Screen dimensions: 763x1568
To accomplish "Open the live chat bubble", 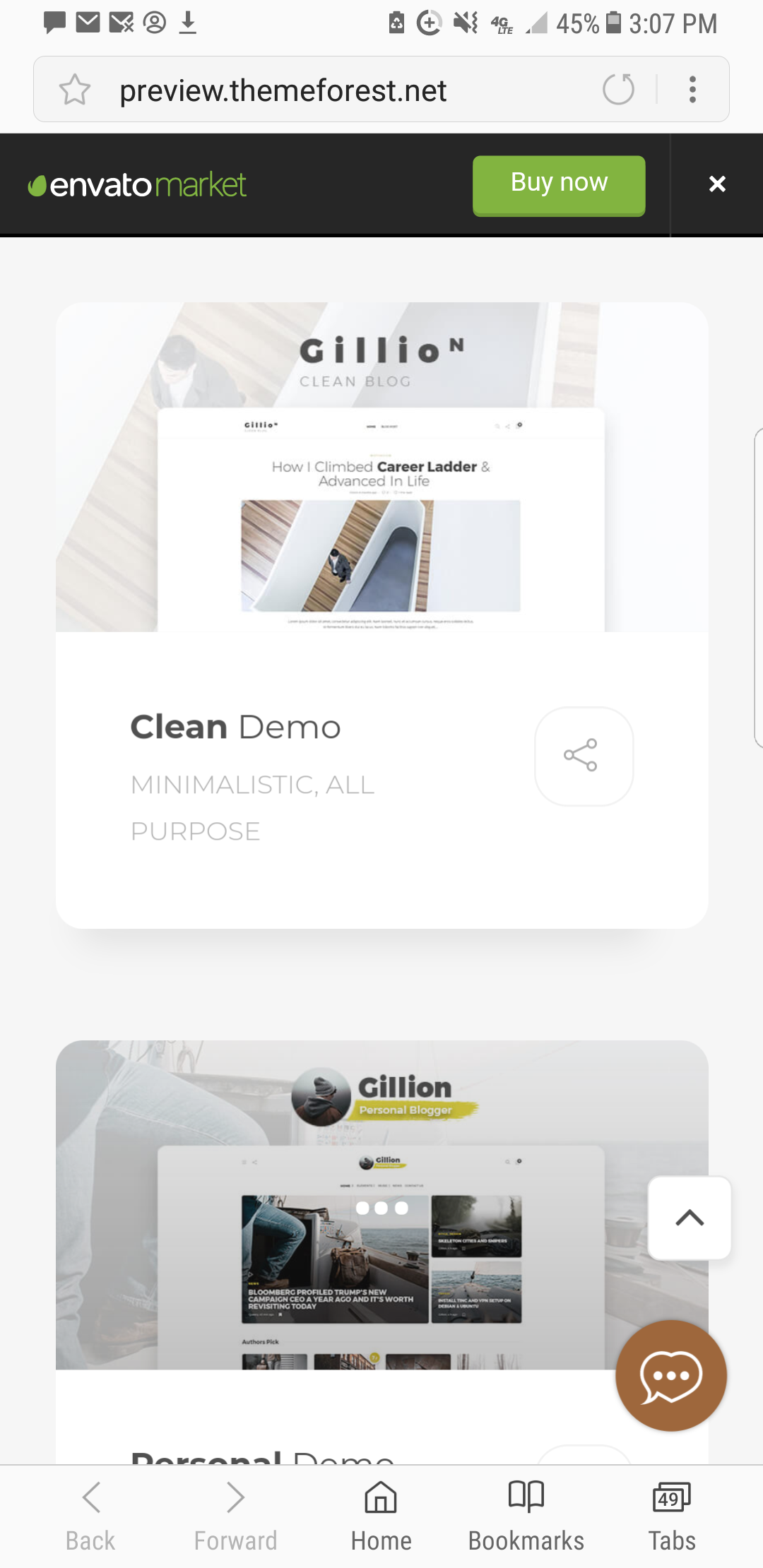I will [670, 1376].
